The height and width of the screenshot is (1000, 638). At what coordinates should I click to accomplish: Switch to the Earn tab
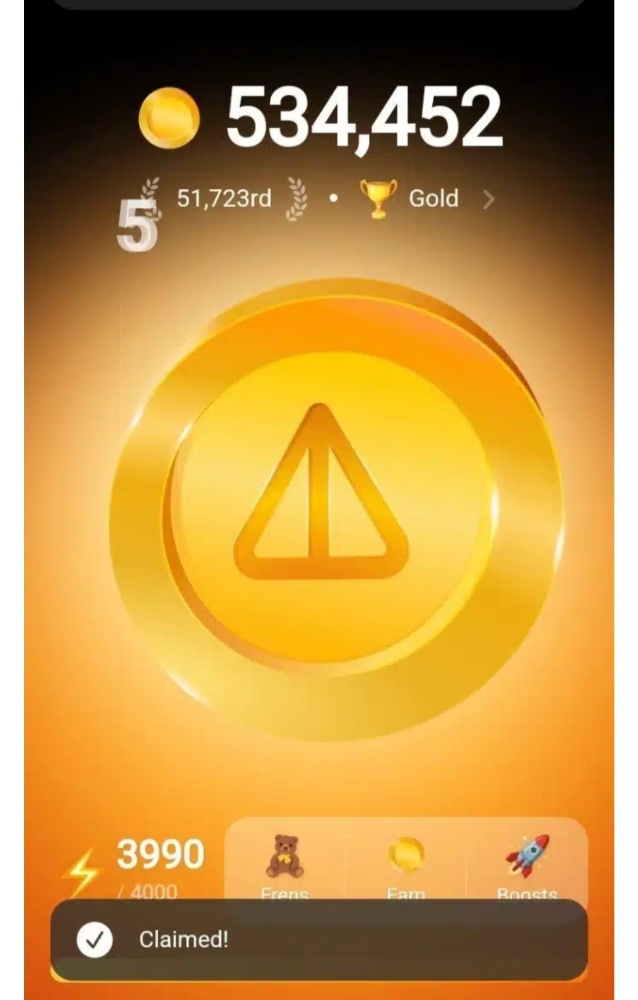pos(406,864)
